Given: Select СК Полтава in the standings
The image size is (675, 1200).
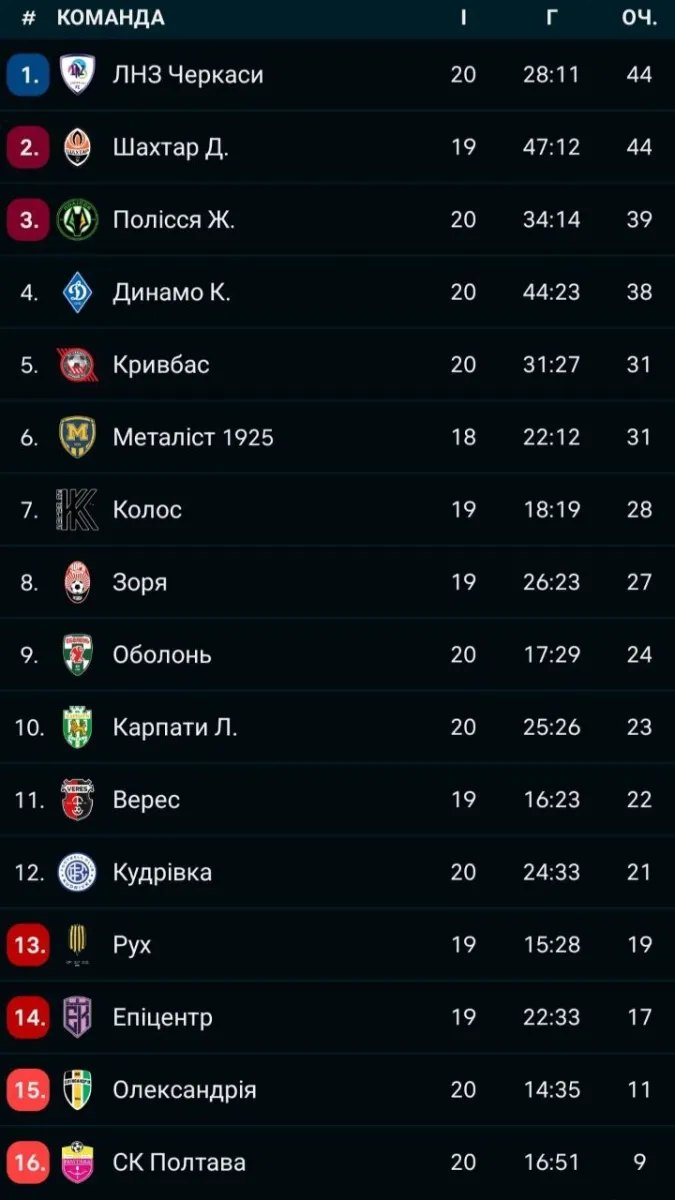Looking at the screenshot, I should (x=179, y=1162).
